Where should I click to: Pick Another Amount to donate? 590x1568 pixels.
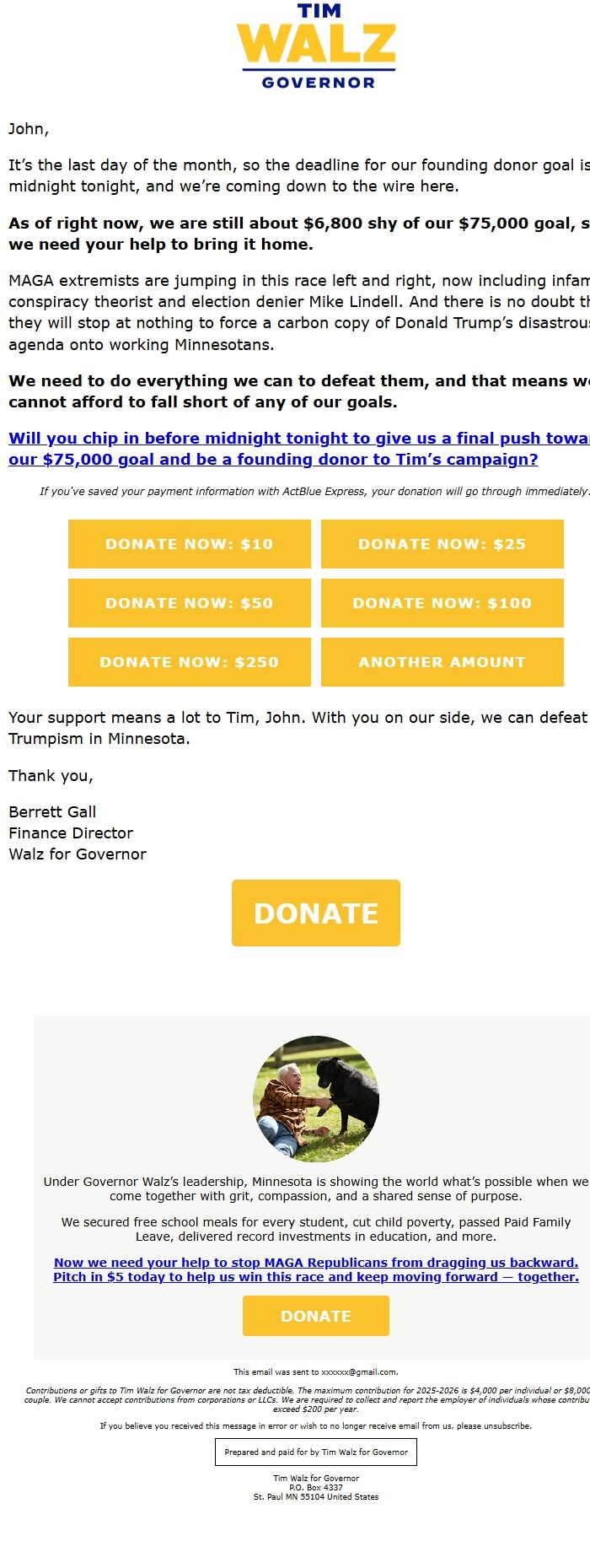442,662
